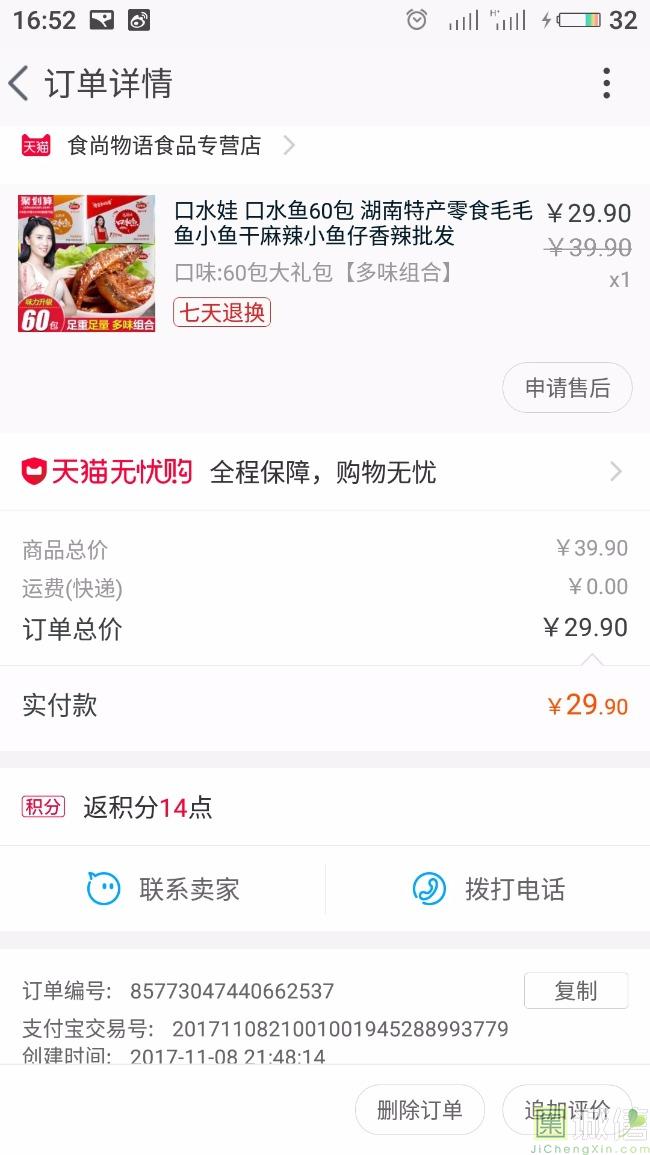This screenshot has width=650, height=1155.
Task: Tap the 申请售后 button
Action: pos(567,388)
